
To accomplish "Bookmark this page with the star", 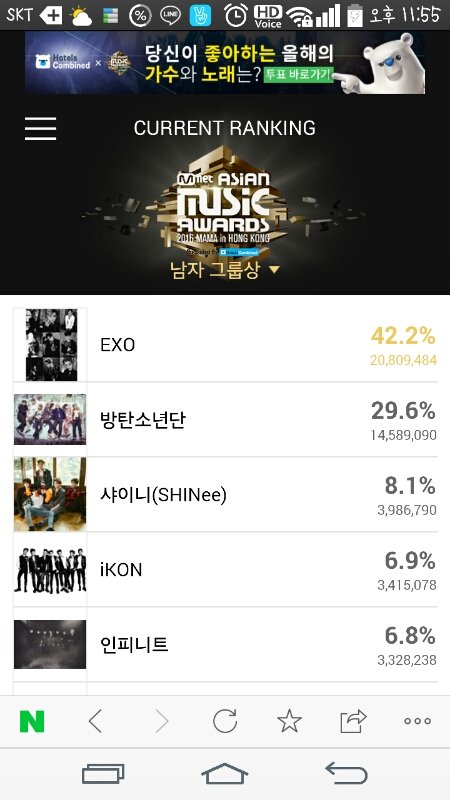I will (289, 721).
